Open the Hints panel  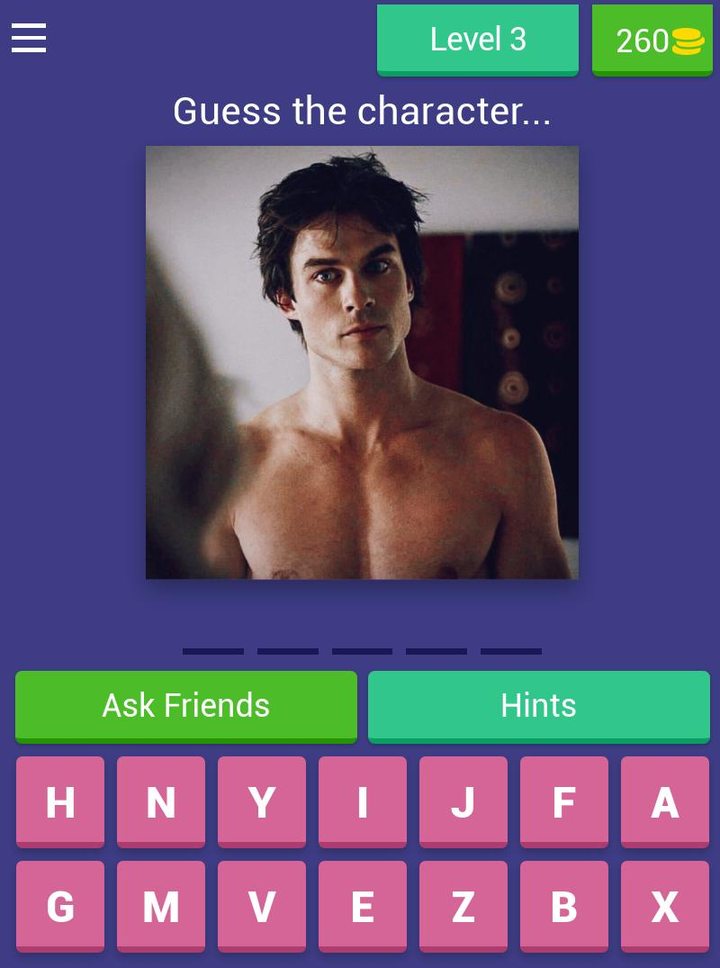(x=539, y=705)
